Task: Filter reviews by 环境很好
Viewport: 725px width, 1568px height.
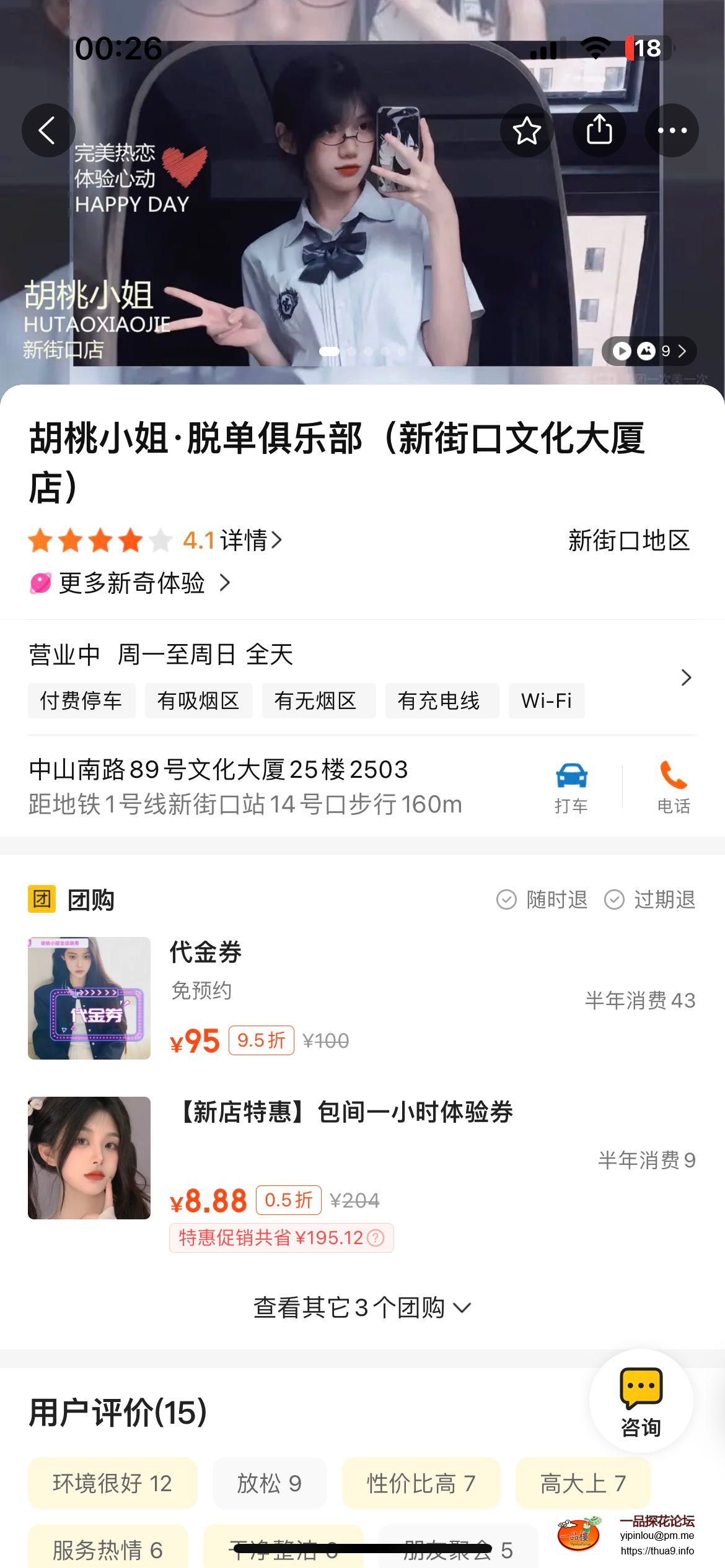Action: click(112, 1483)
